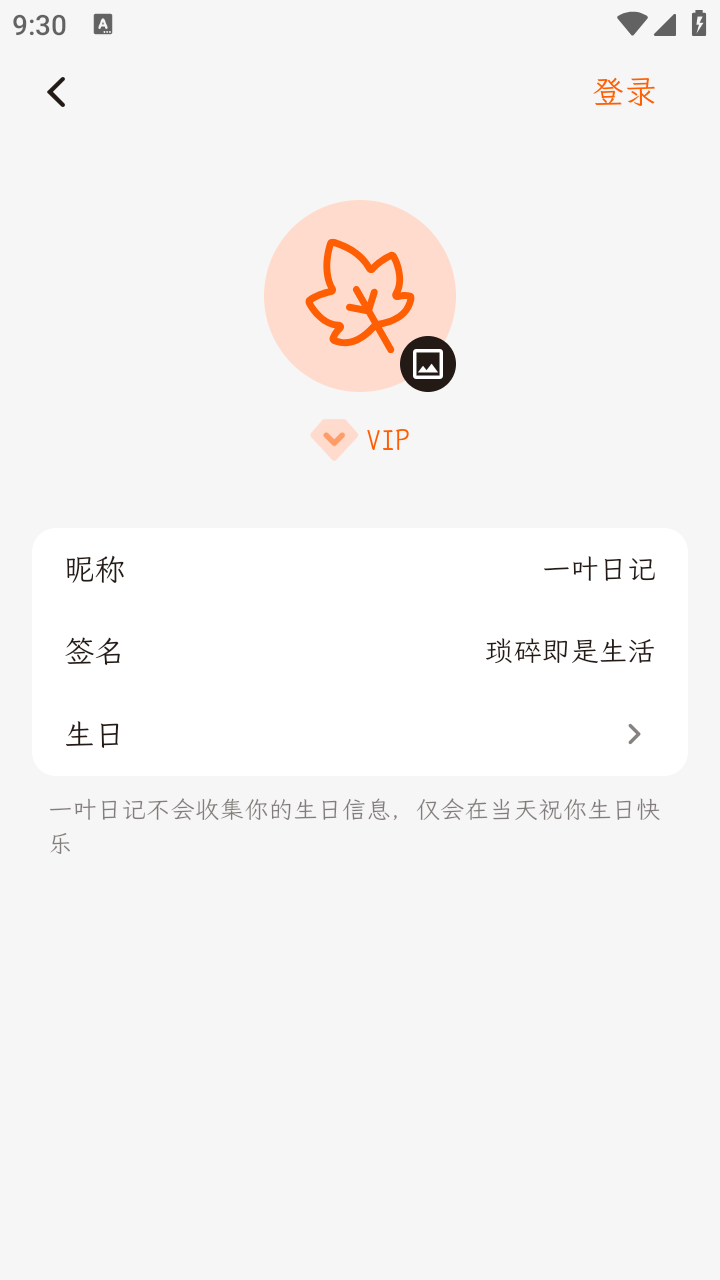Tap the back arrow icon
The width and height of the screenshot is (720, 1280).
pyautogui.click(x=56, y=91)
